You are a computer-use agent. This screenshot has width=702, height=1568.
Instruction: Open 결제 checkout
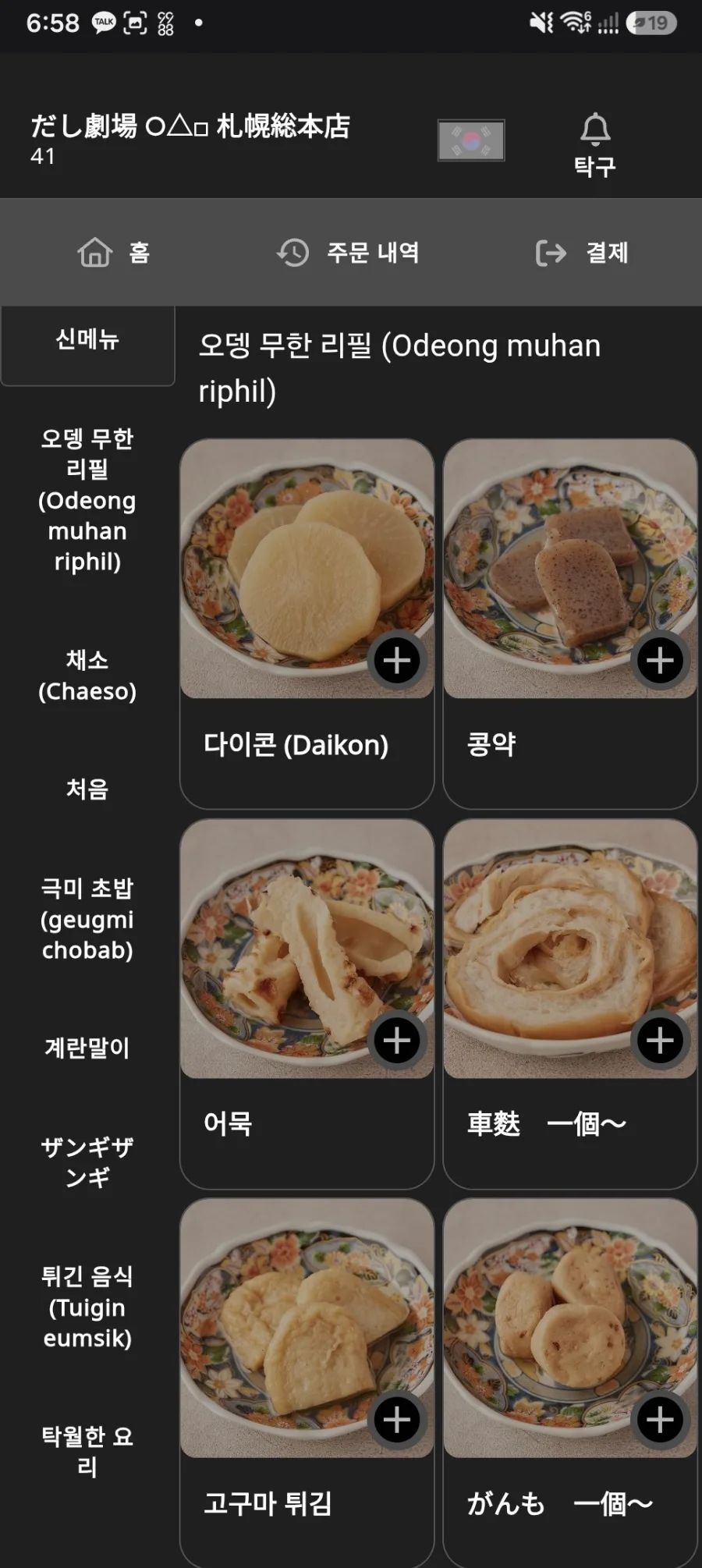point(582,253)
